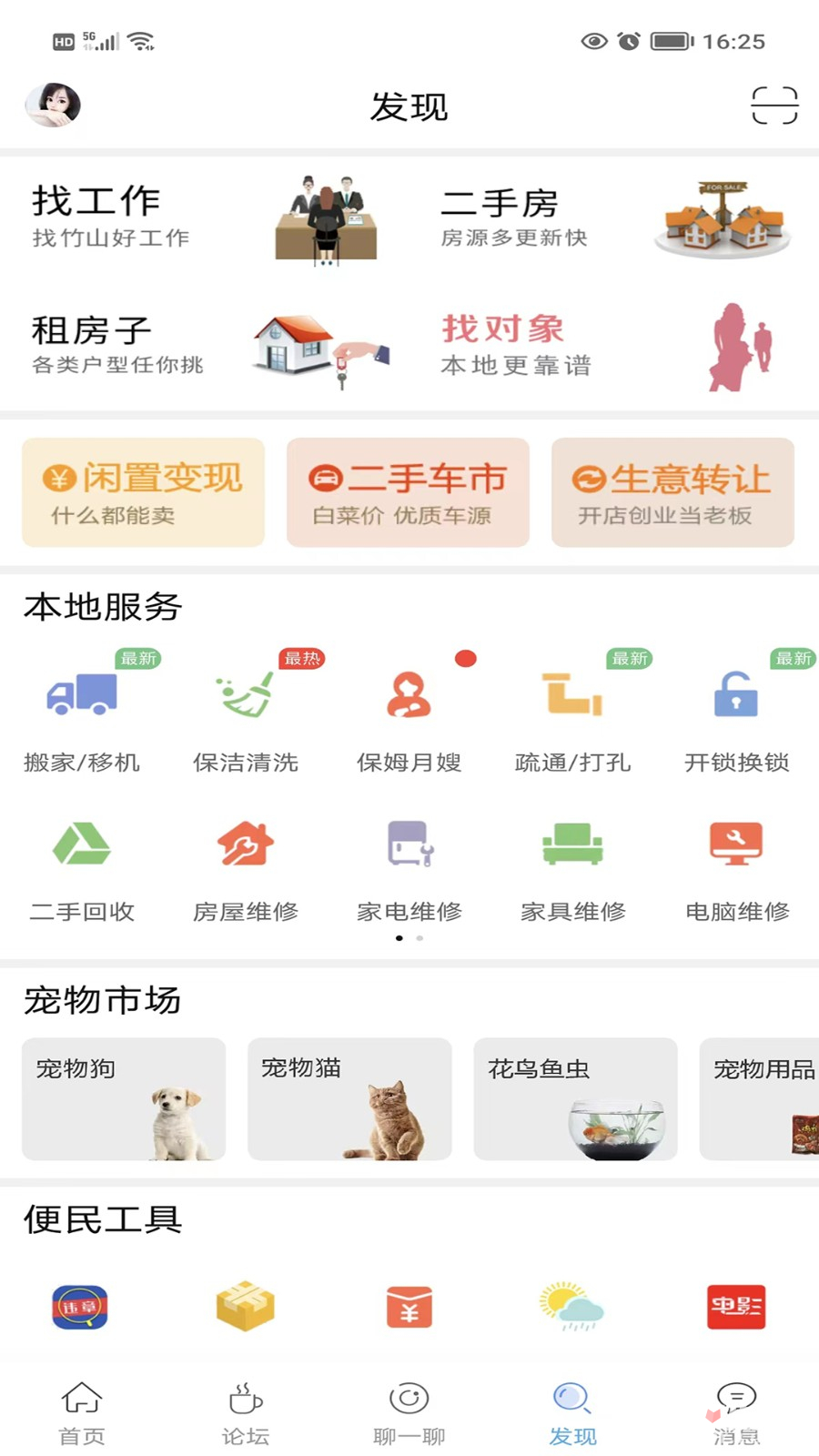This screenshot has width=819, height=1456.
Task: Open the 违章 violation query tool icon
Action: (x=82, y=1307)
